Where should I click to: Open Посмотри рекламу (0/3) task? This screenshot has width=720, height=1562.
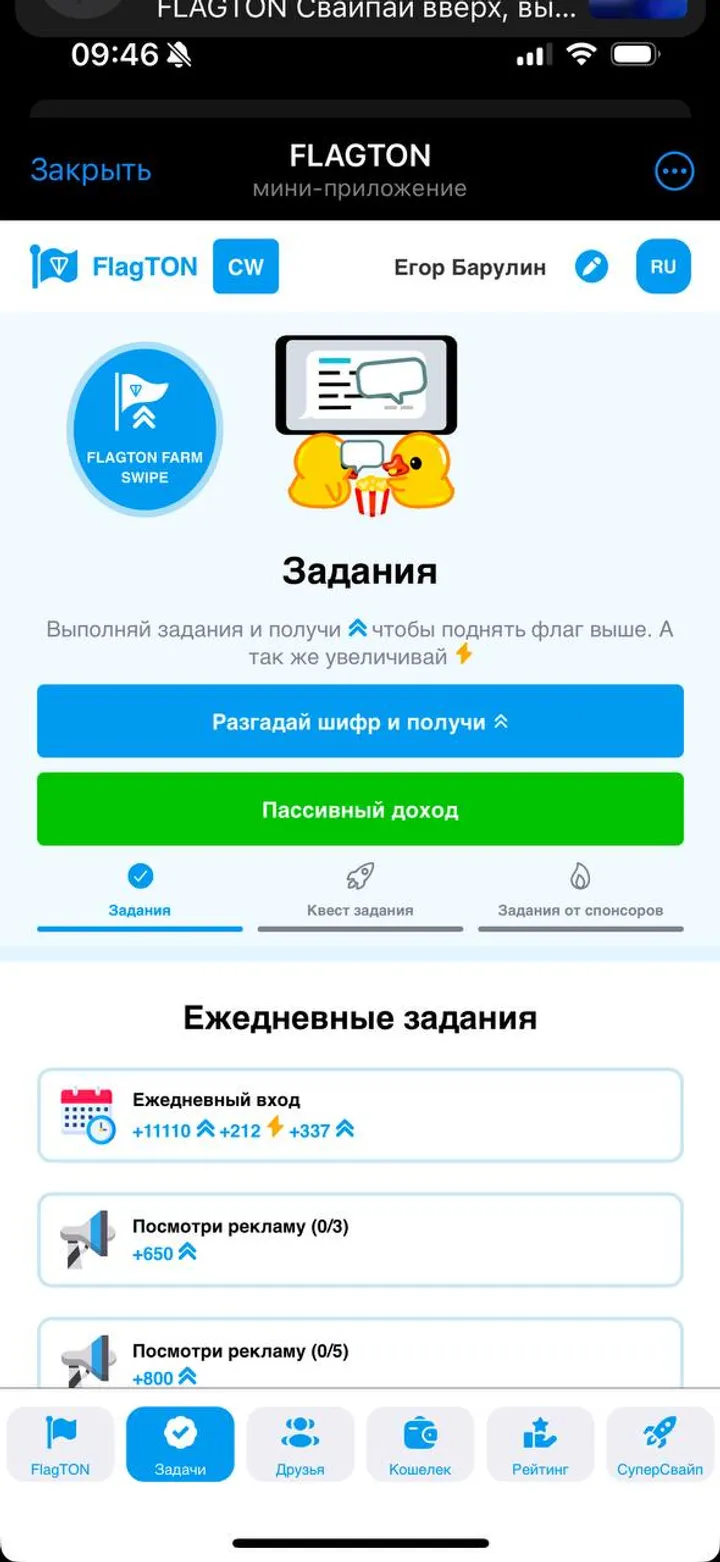tap(360, 1240)
